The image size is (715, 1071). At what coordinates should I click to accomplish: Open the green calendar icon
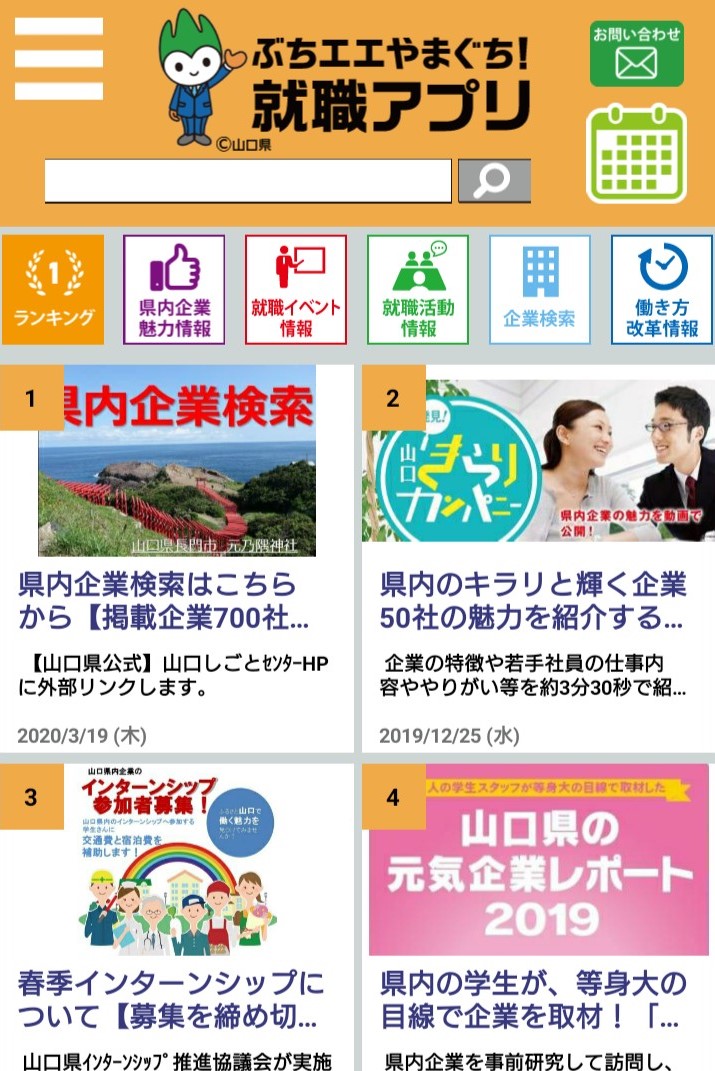[636, 155]
